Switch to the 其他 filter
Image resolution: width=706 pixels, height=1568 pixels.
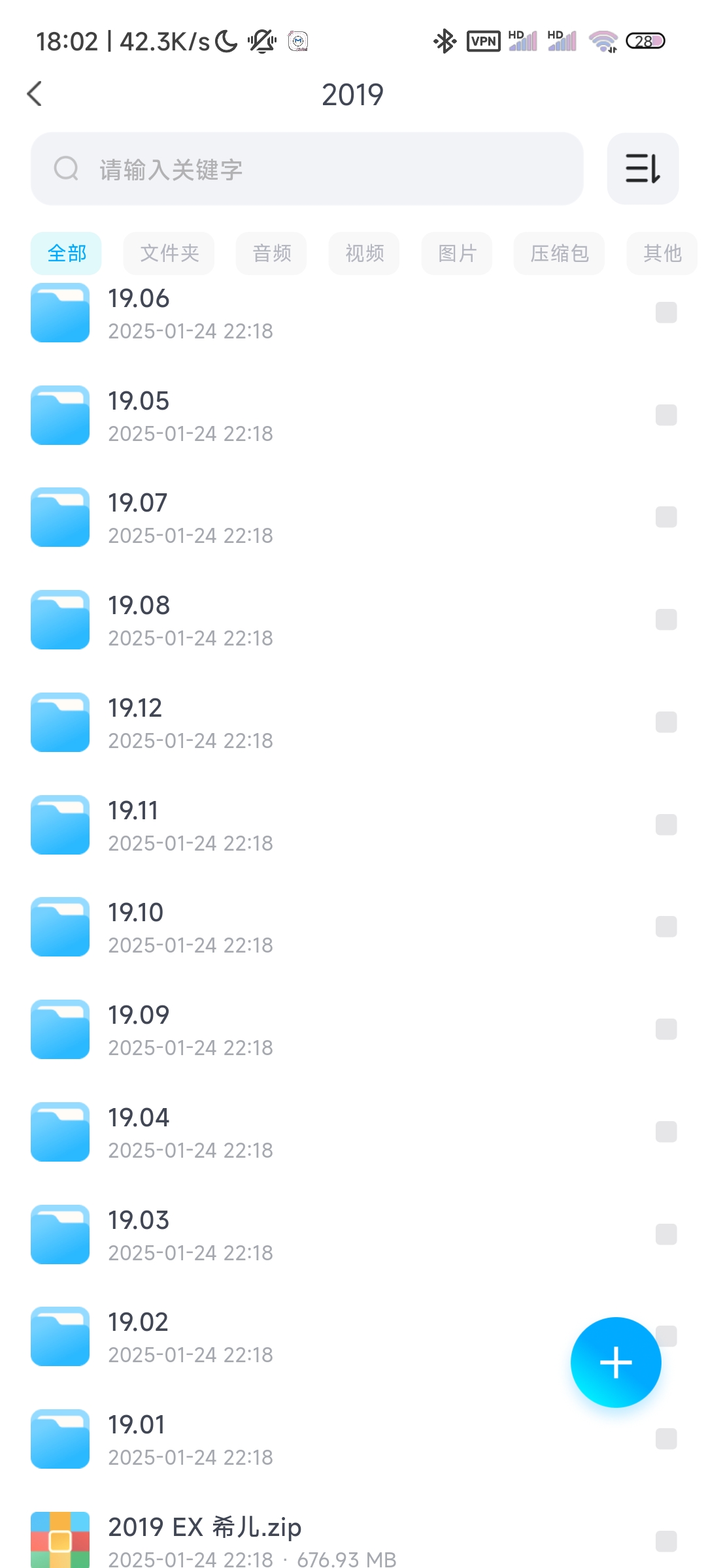(x=662, y=253)
